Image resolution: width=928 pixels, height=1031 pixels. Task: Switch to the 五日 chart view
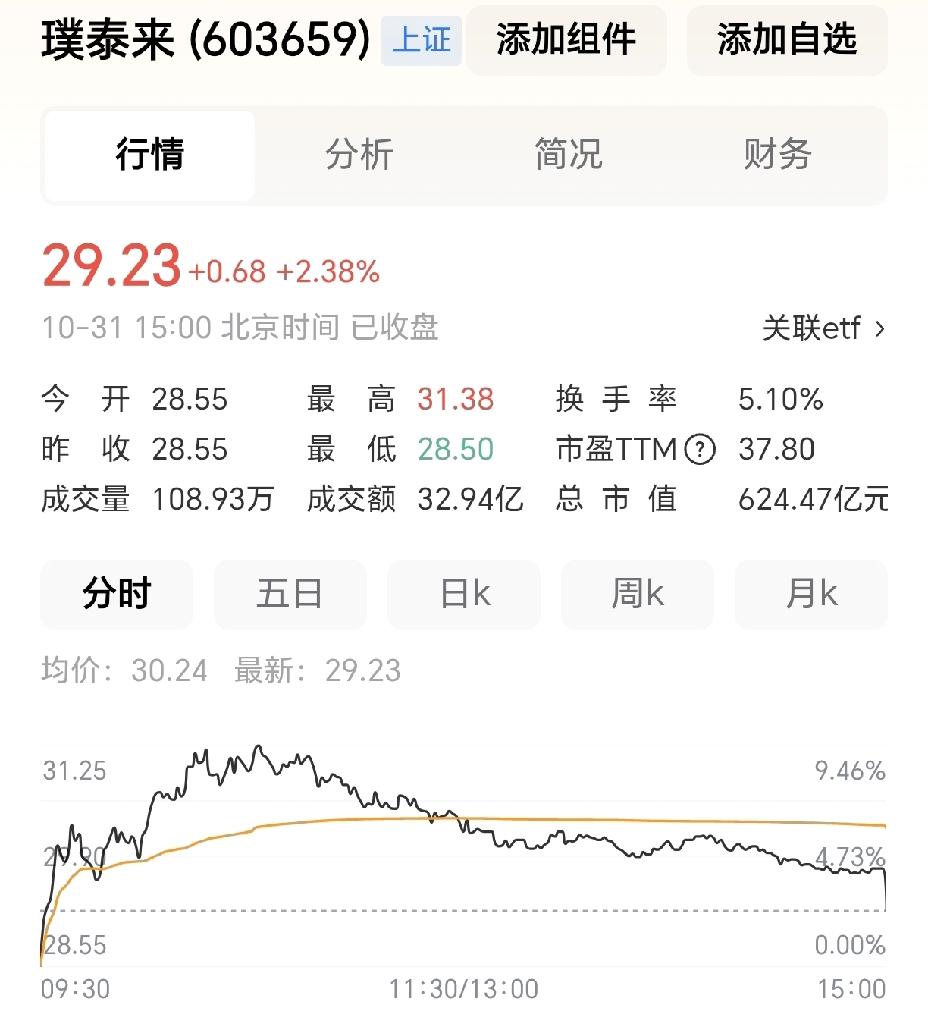click(x=290, y=593)
